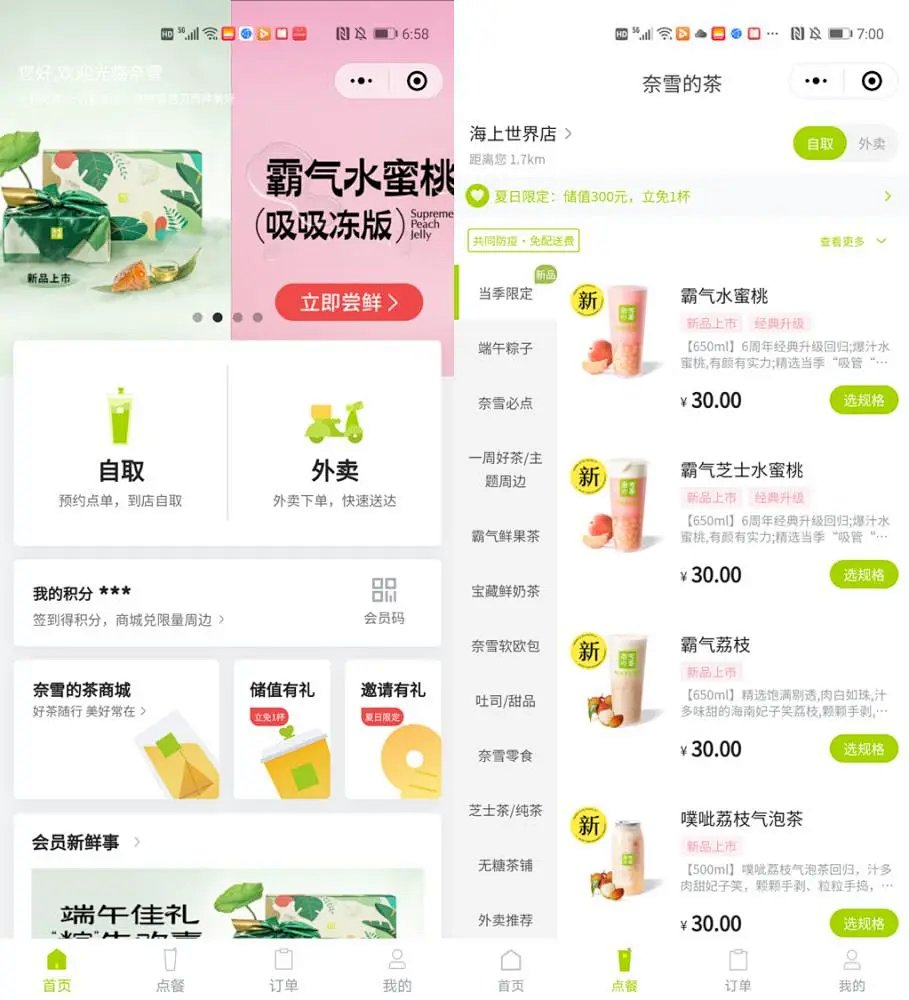Choose the 外卖 card with the scooter
Image resolution: width=909 pixels, height=1000 pixels.
[x=335, y=445]
